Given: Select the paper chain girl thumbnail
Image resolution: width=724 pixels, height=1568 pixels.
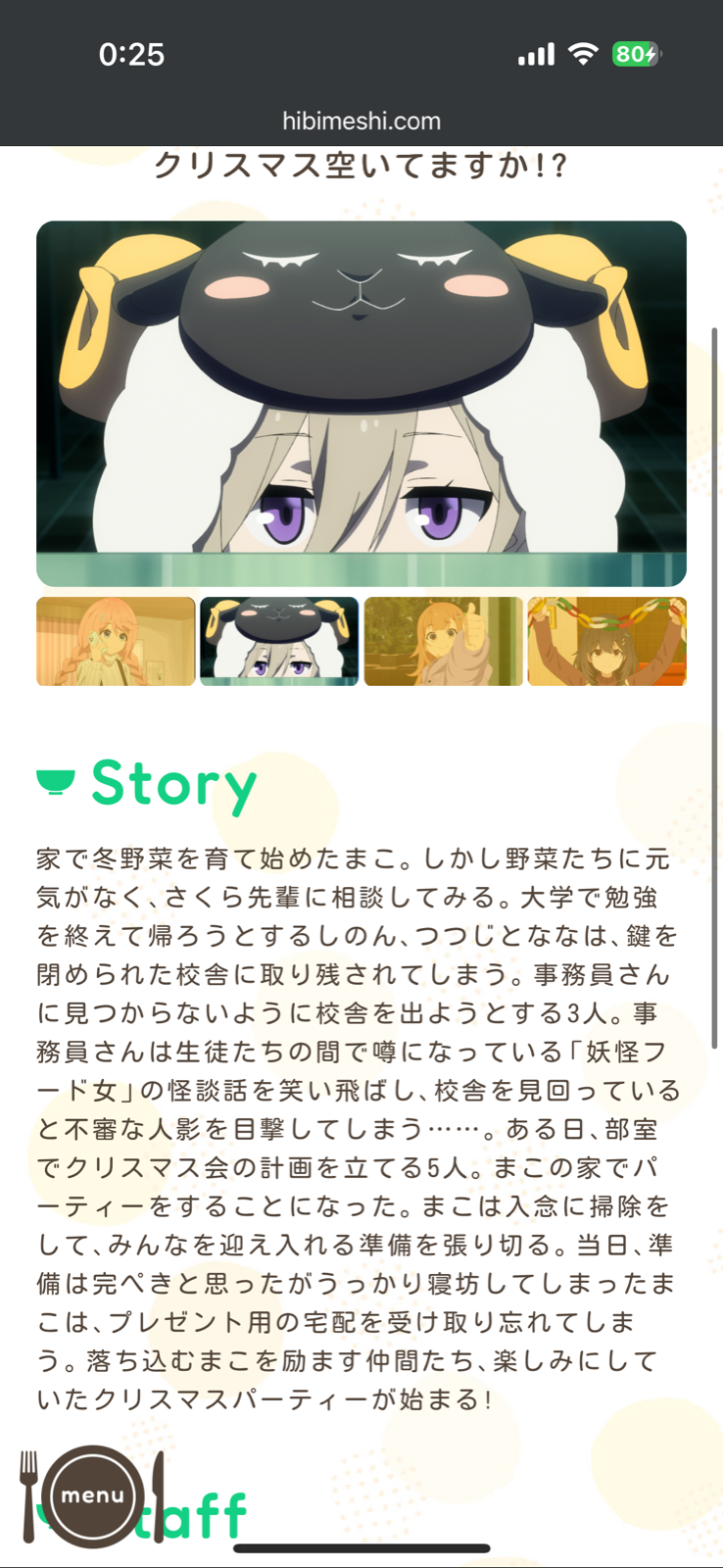Looking at the screenshot, I should click(607, 641).
